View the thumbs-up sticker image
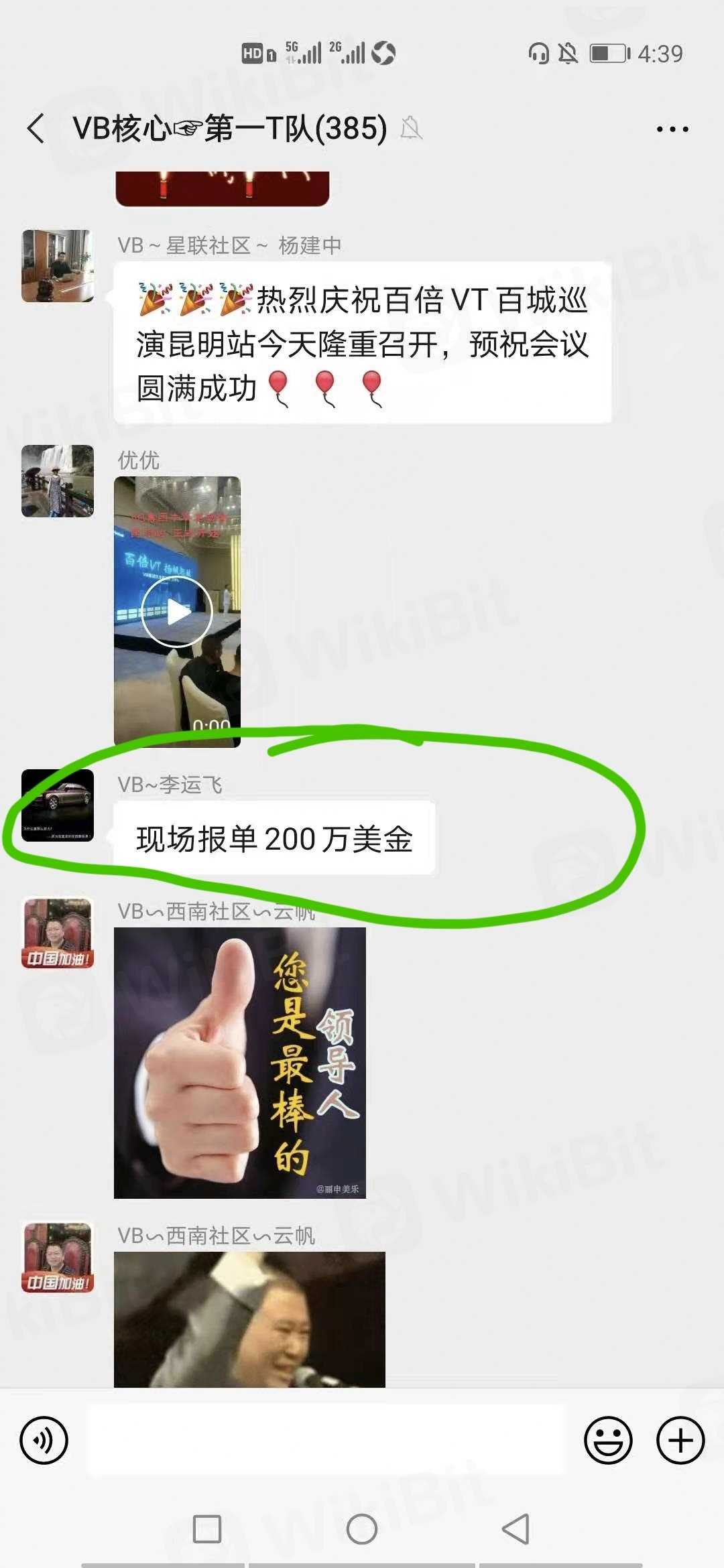Image resolution: width=724 pixels, height=1568 pixels. pos(239,1063)
